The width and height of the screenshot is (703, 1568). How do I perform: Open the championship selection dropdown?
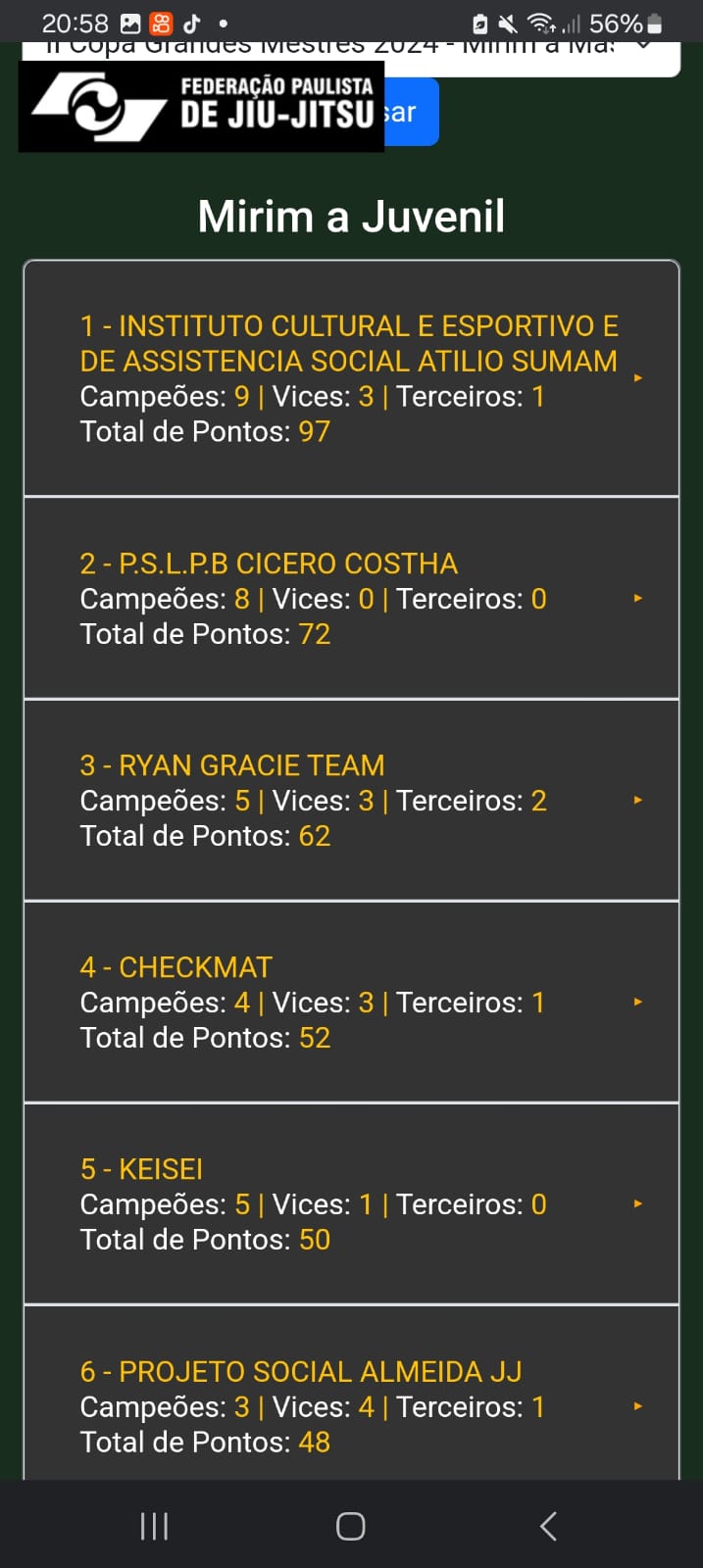(x=642, y=47)
